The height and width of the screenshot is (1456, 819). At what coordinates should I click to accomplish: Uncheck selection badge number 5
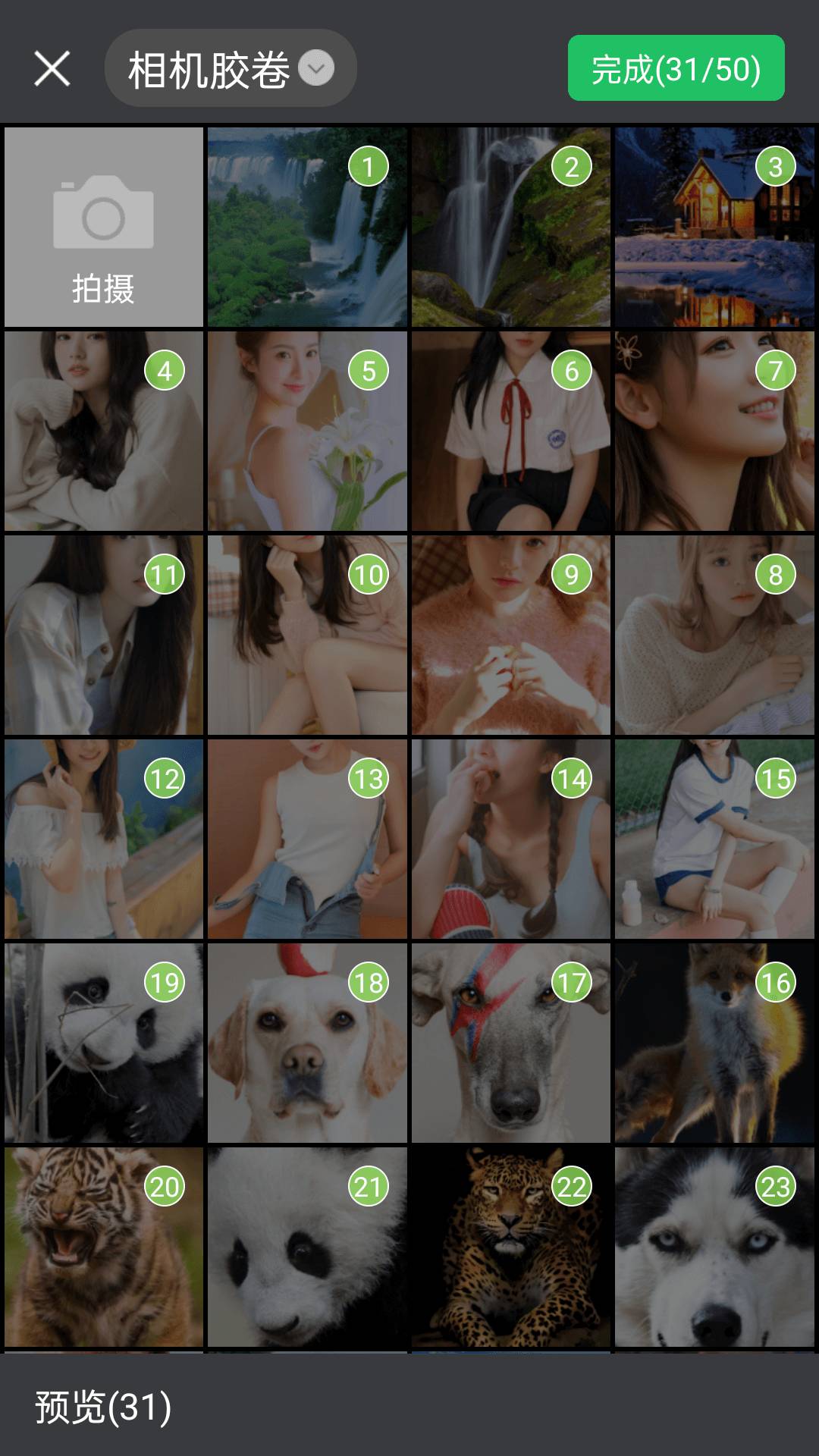pyautogui.click(x=369, y=371)
